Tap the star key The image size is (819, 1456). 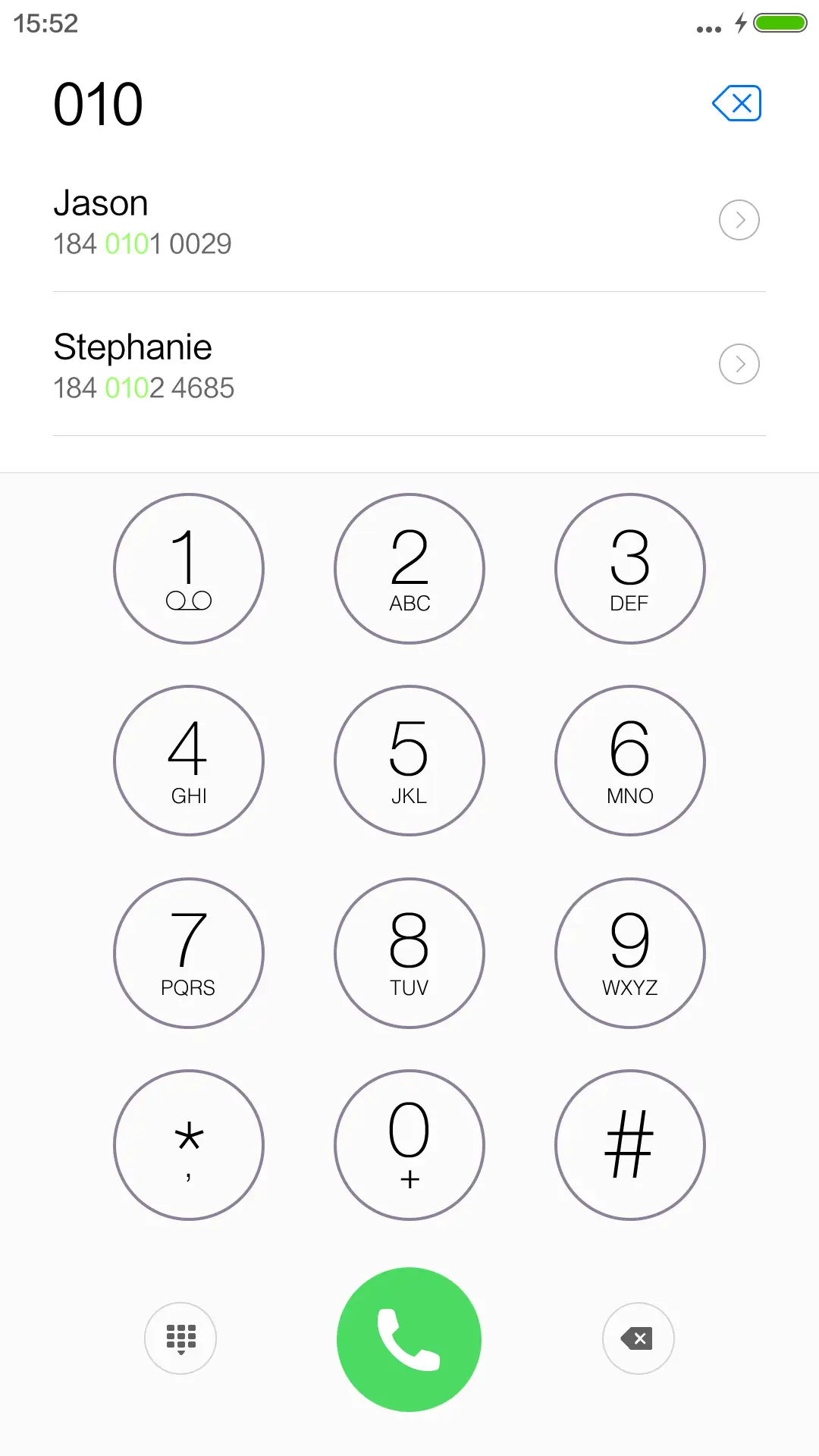[x=189, y=1145]
